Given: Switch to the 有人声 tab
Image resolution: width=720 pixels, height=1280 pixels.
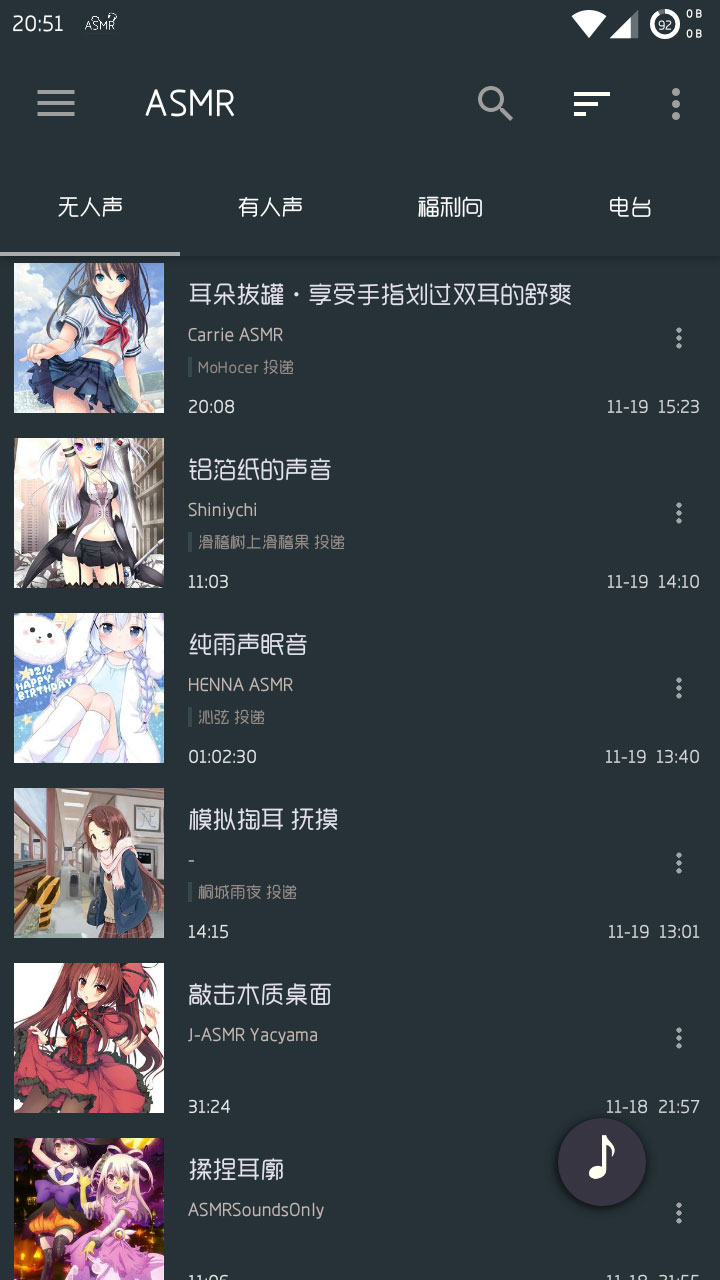Looking at the screenshot, I should point(270,207).
